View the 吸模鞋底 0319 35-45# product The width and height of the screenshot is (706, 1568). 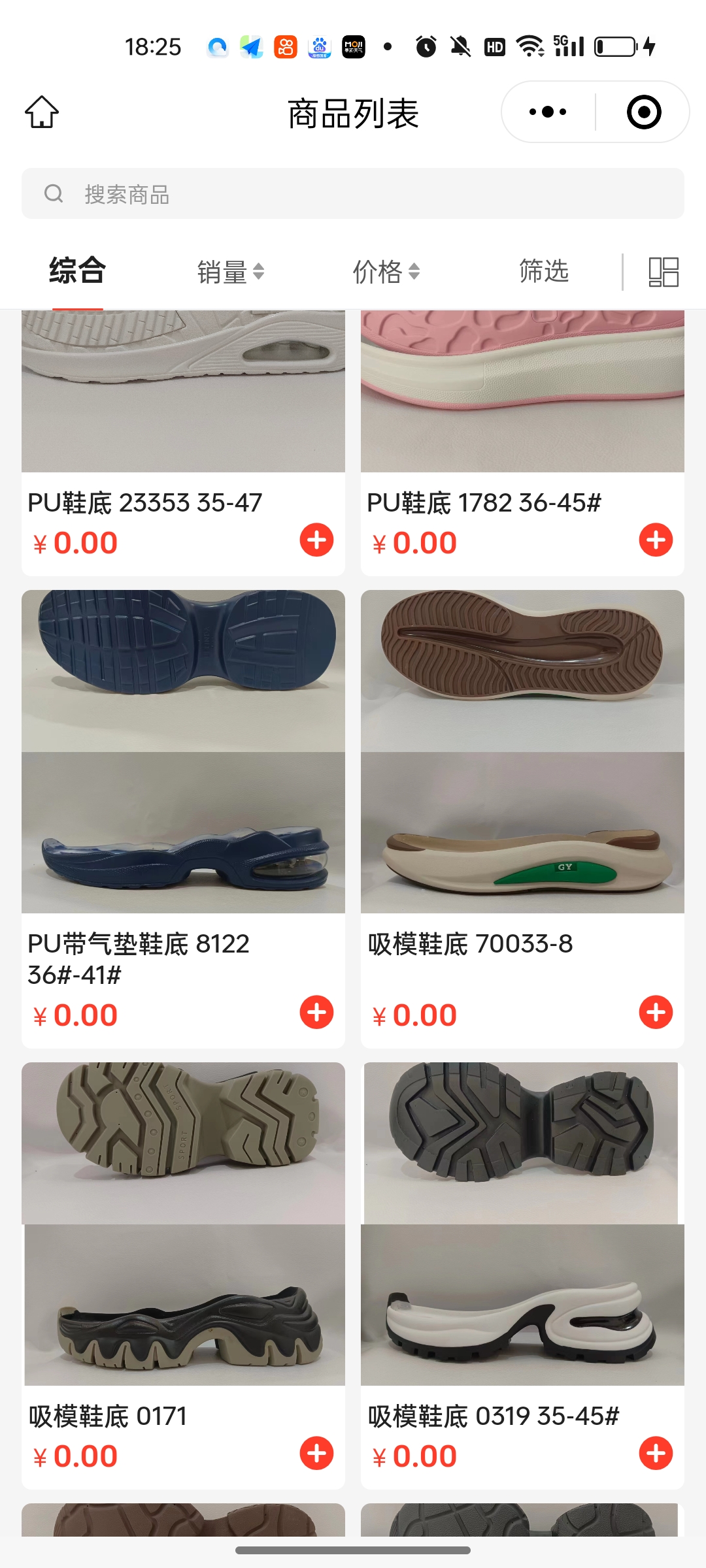[x=522, y=1223]
